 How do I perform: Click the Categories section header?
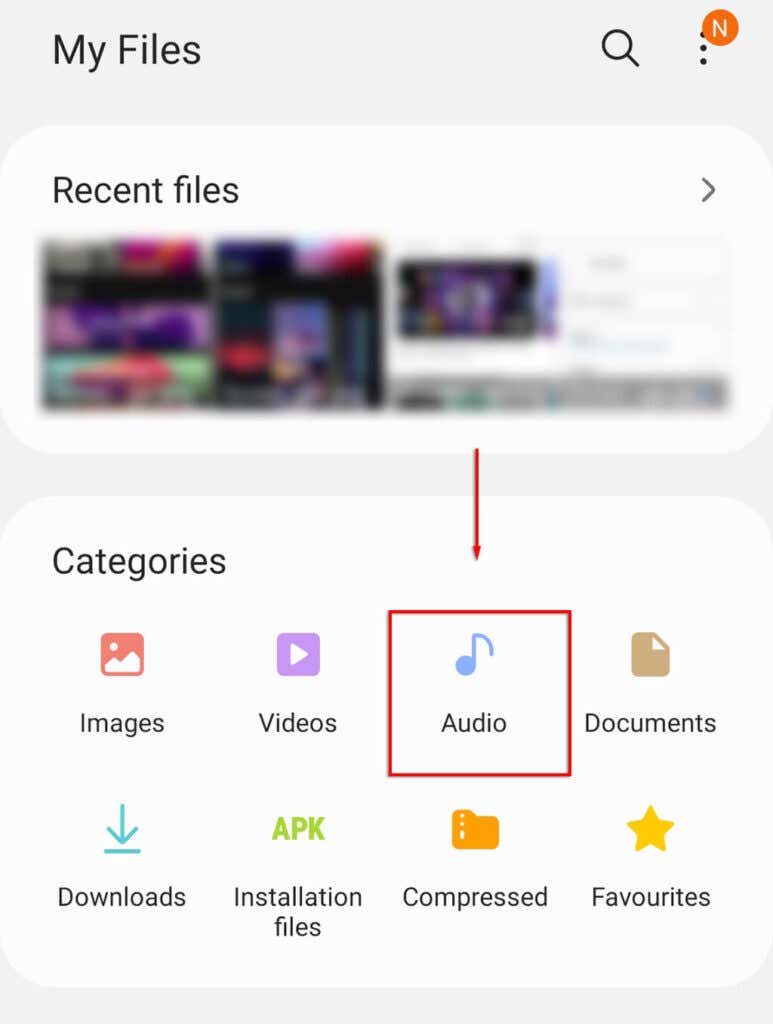(137, 561)
